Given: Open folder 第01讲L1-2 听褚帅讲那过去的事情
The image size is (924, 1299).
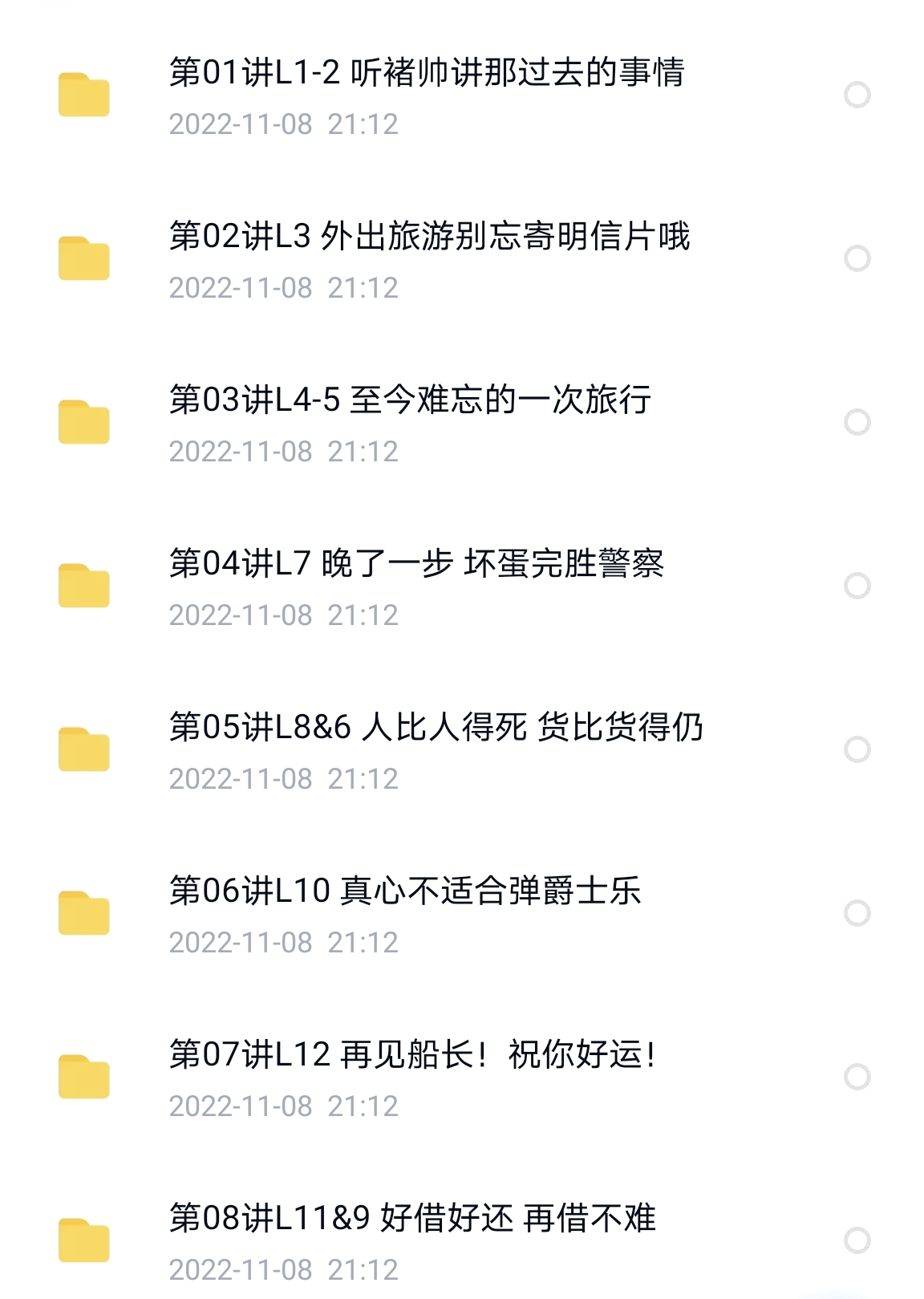Looking at the screenshot, I should [426, 73].
